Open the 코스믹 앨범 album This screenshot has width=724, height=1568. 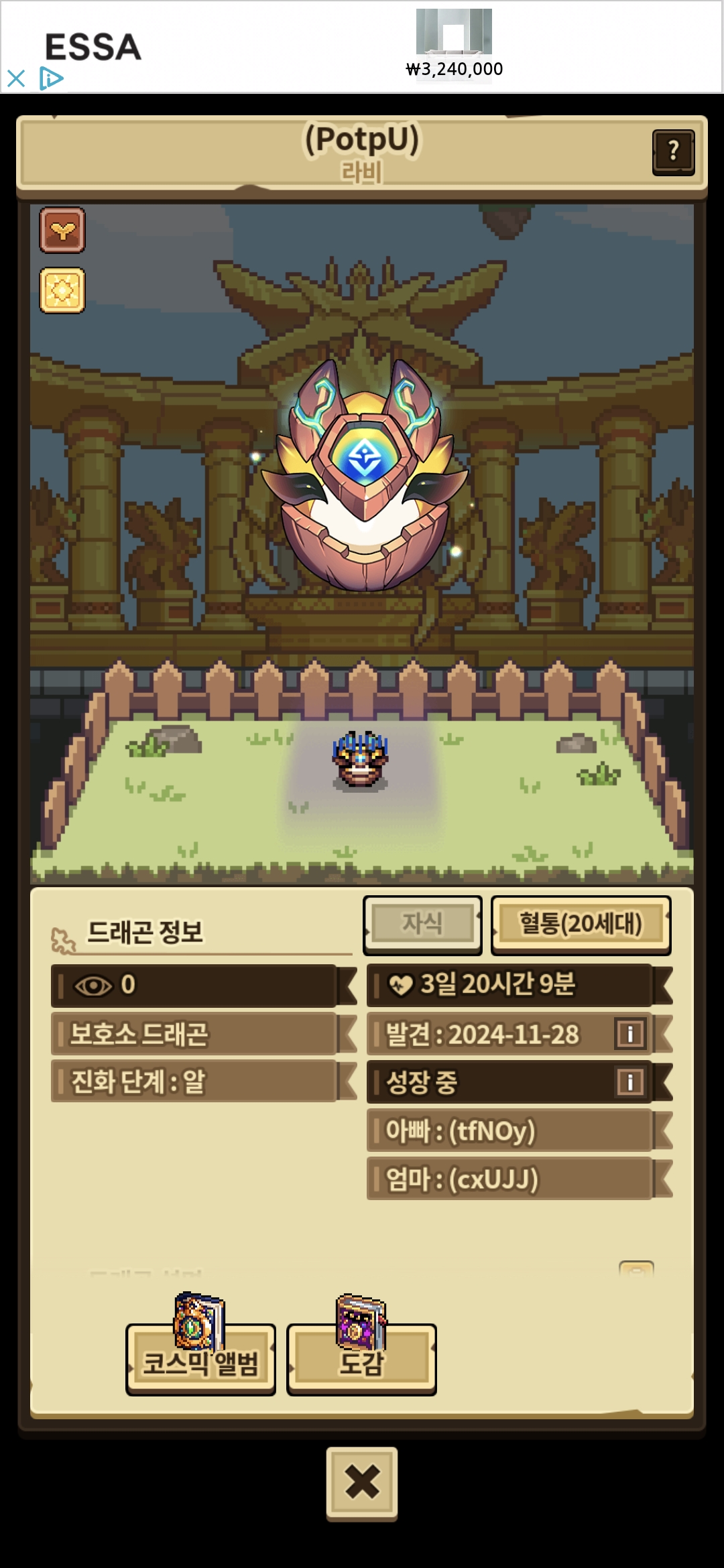pos(200,1360)
